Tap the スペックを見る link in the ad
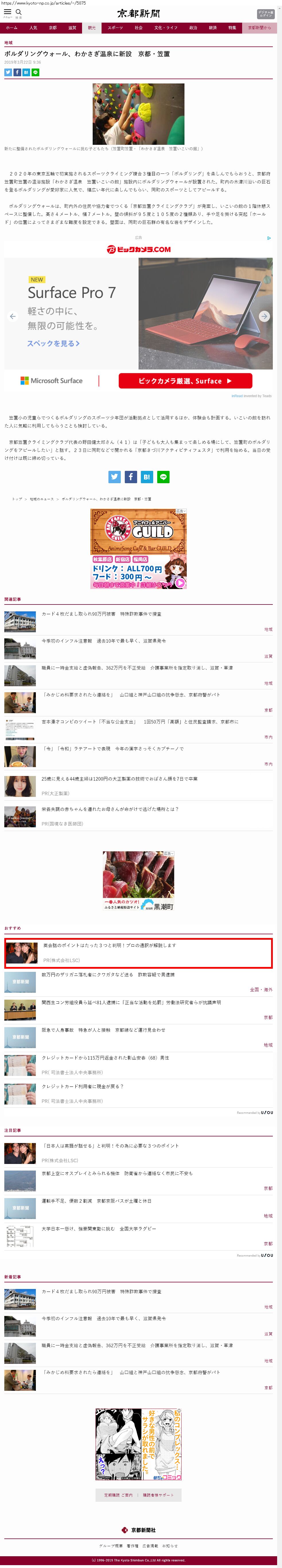The width and height of the screenshot is (282, 1568). (x=53, y=343)
